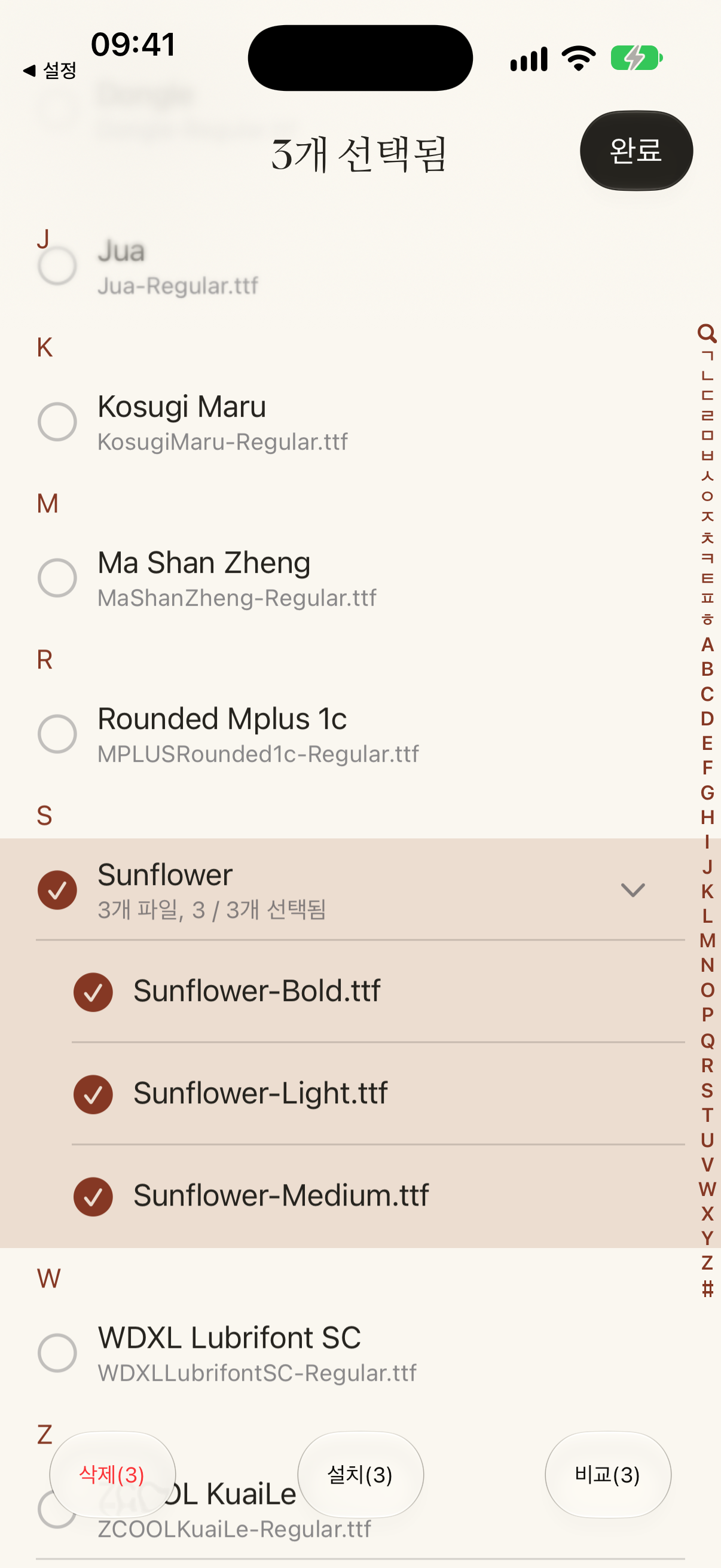Select the Jua font
The height and width of the screenshot is (1568, 721).
pyautogui.click(x=57, y=266)
